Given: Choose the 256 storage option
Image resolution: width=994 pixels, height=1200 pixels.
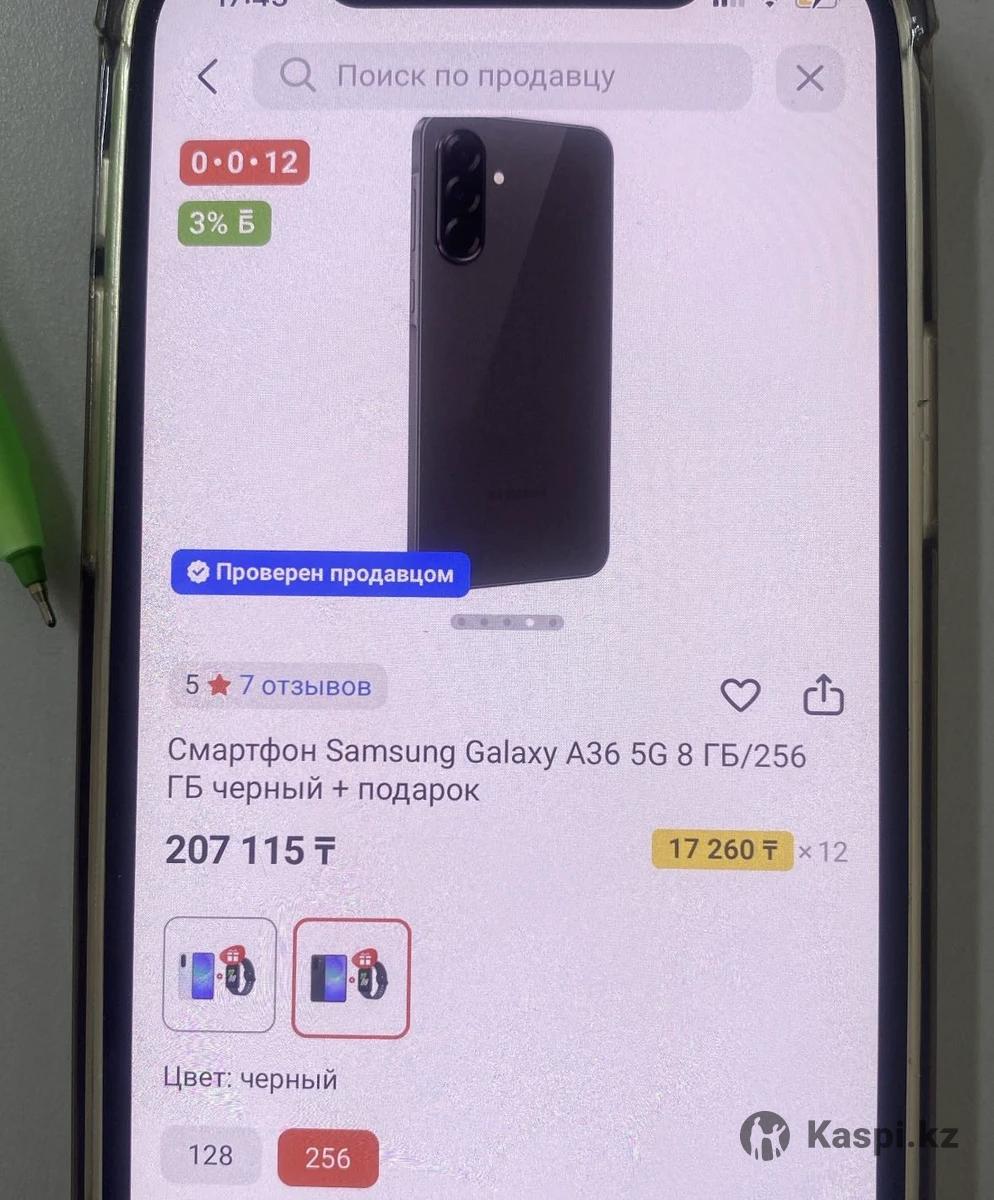Looking at the screenshot, I should point(328,1158).
